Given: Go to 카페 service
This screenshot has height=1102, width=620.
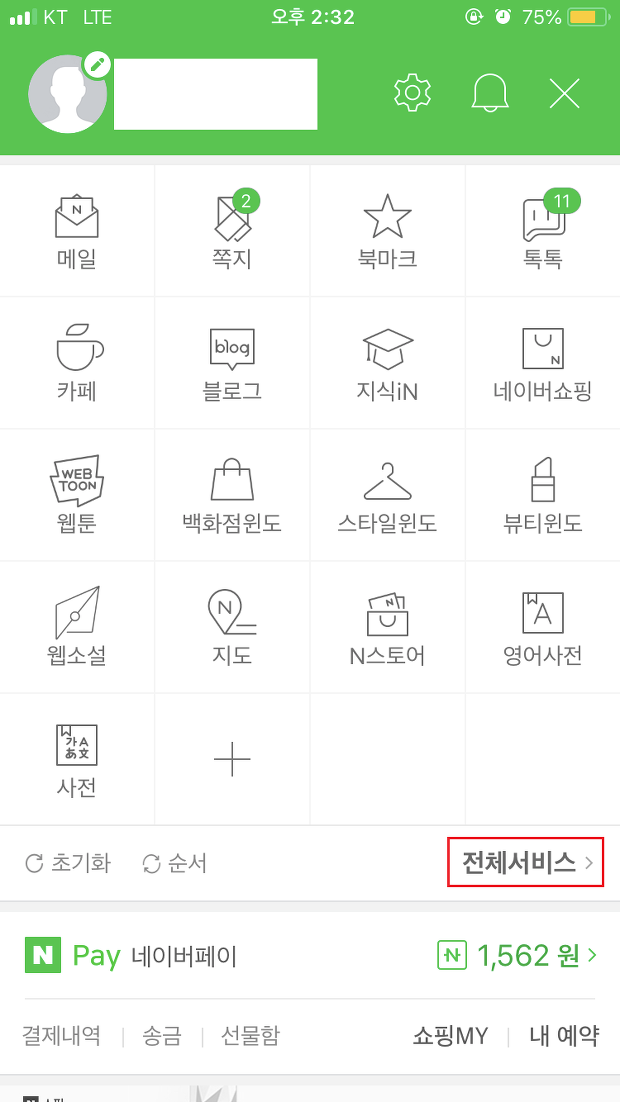Looking at the screenshot, I should coord(77,363).
